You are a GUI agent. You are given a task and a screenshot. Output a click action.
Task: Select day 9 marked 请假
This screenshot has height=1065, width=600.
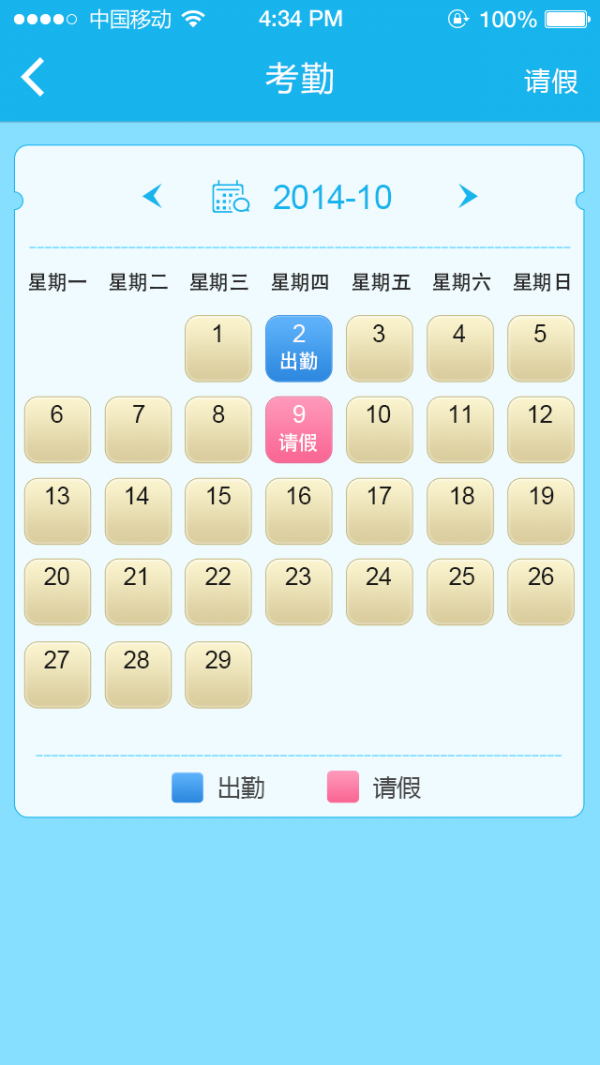pyautogui.click(x=298, y=429)
